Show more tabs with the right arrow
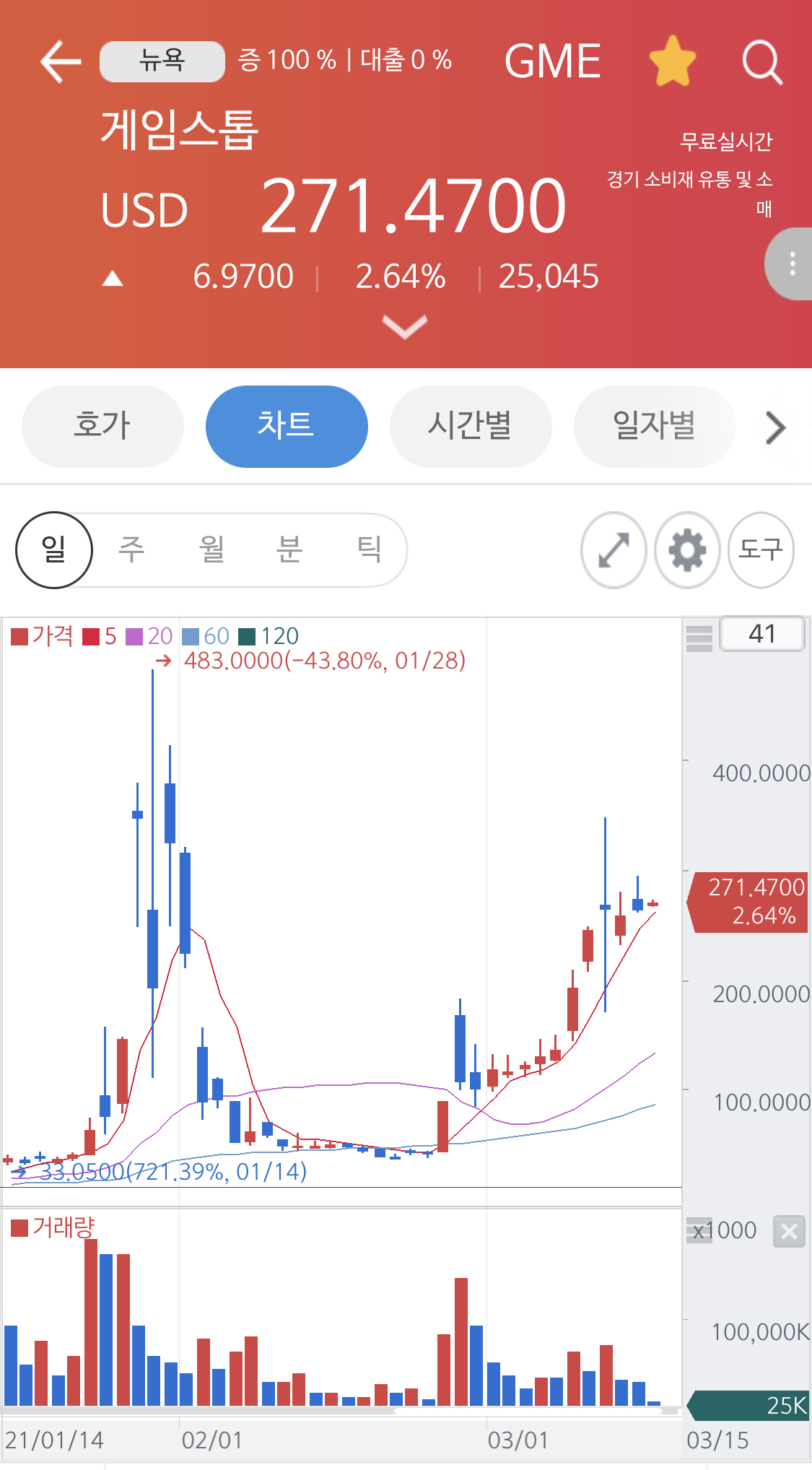Viewport: 812px width, 1470px height. [775, 427]
